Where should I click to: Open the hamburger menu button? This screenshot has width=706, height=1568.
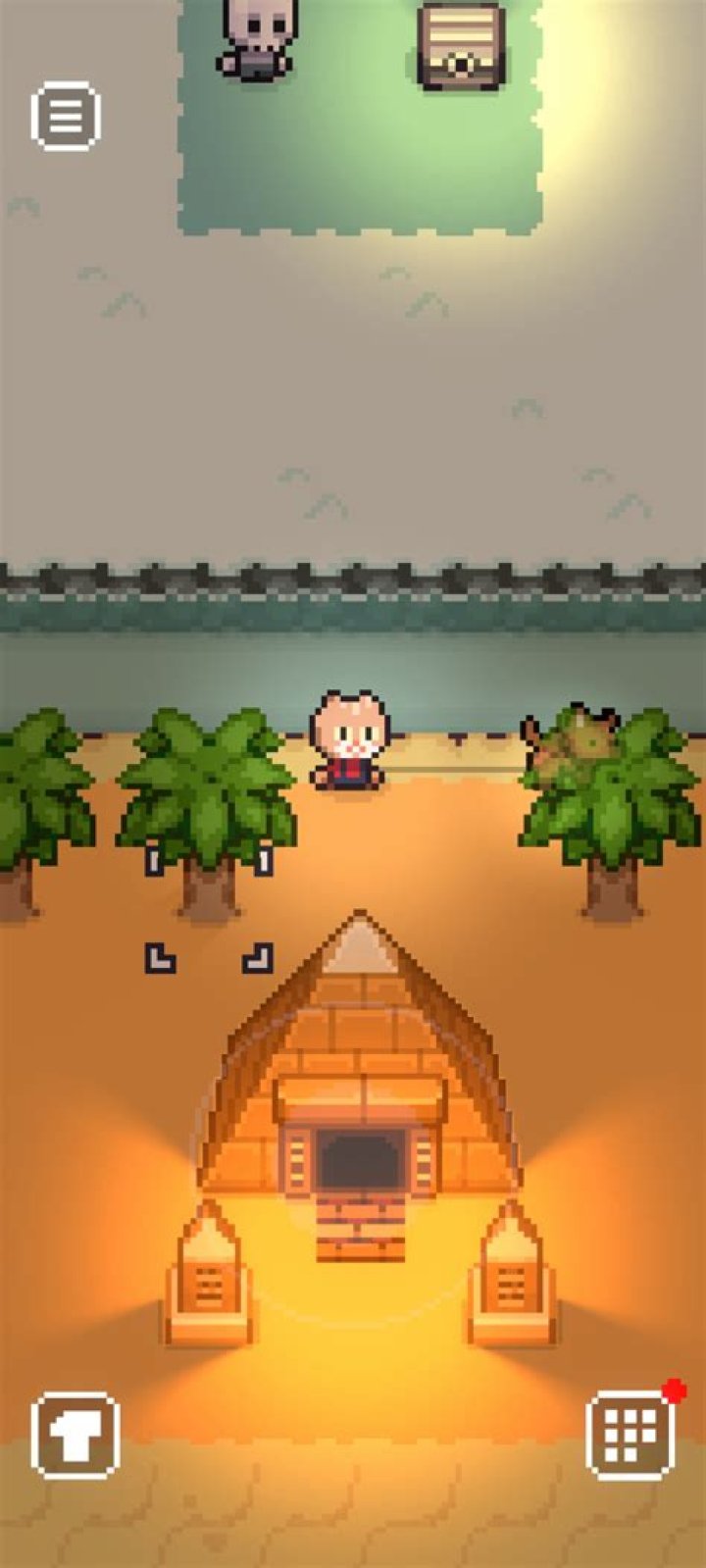[66, 118]
